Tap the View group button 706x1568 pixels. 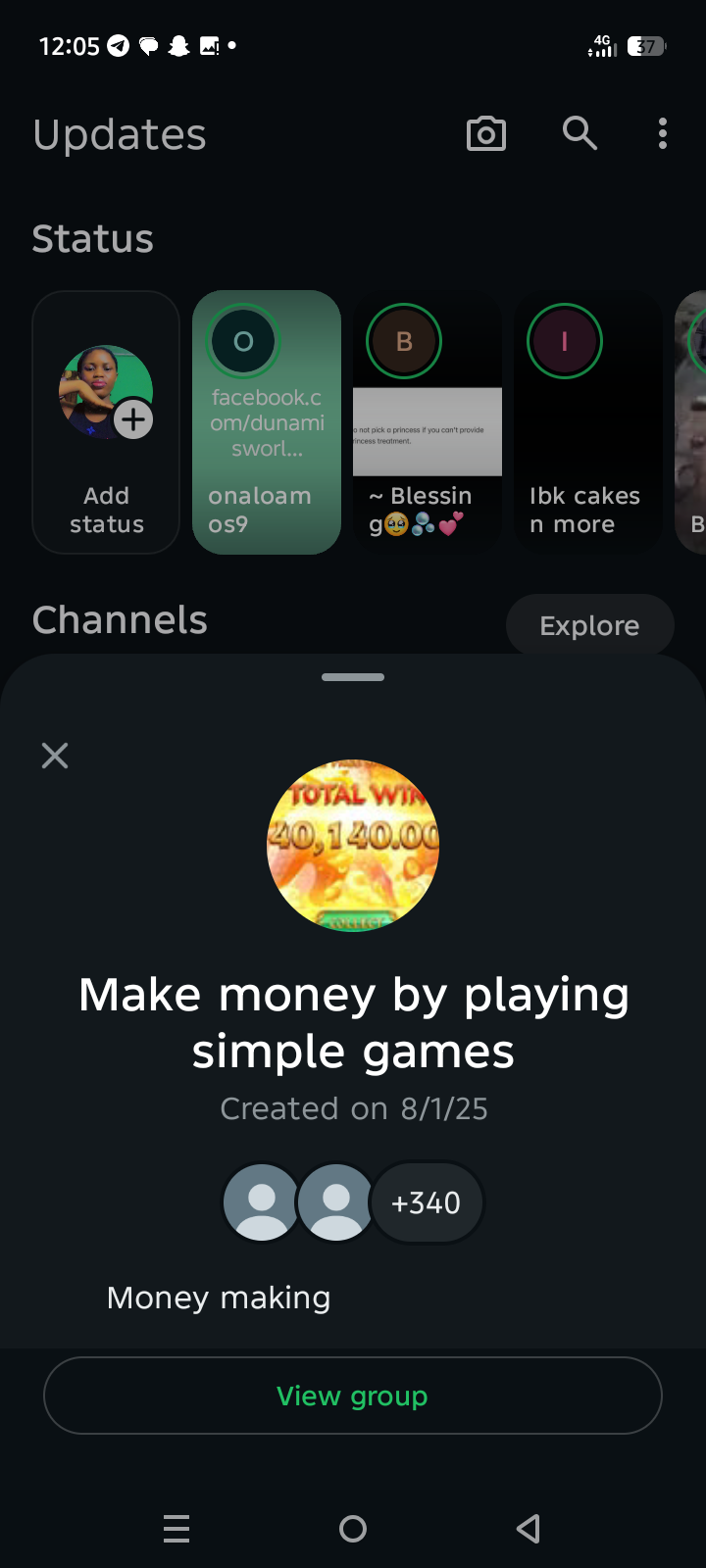coord(353,1396)
